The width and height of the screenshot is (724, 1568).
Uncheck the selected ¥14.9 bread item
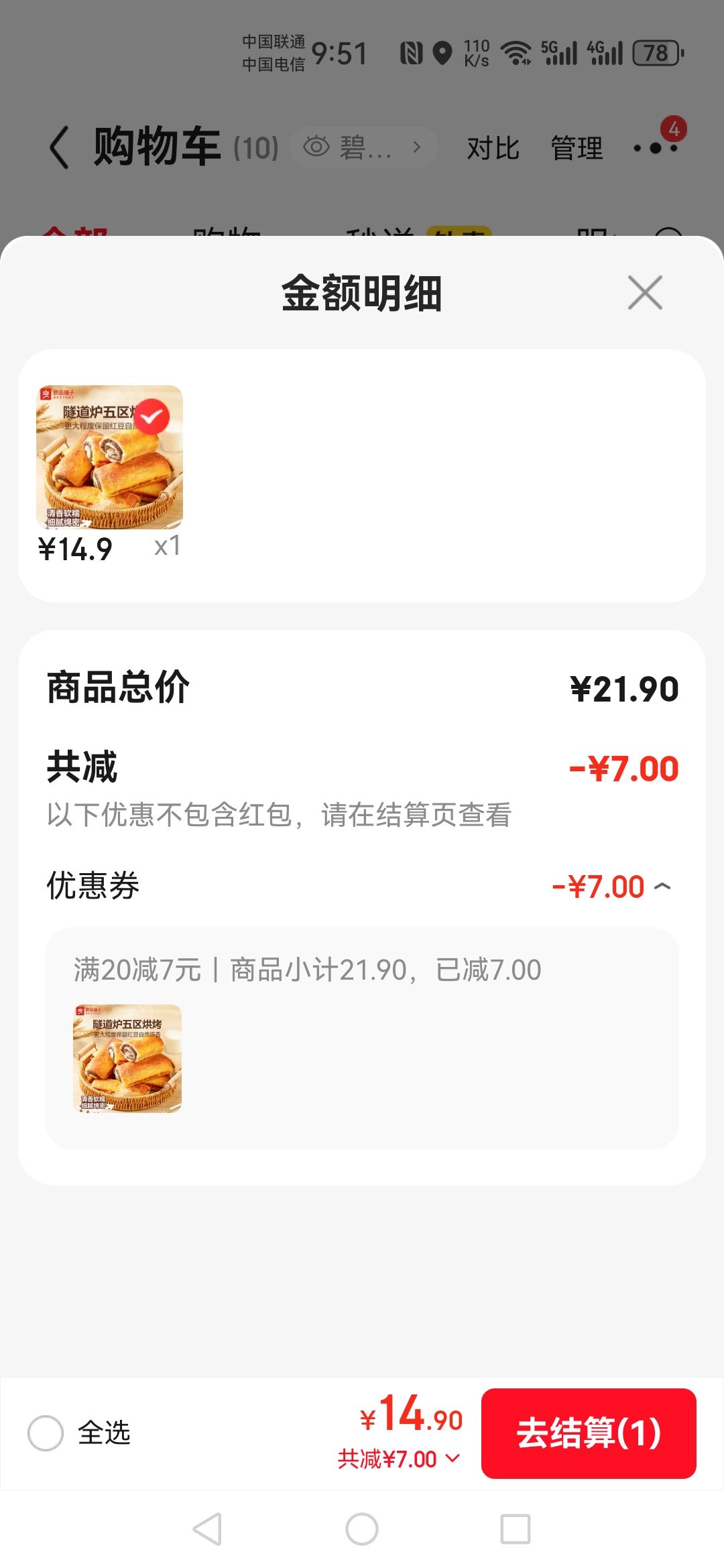pos(152,417)
